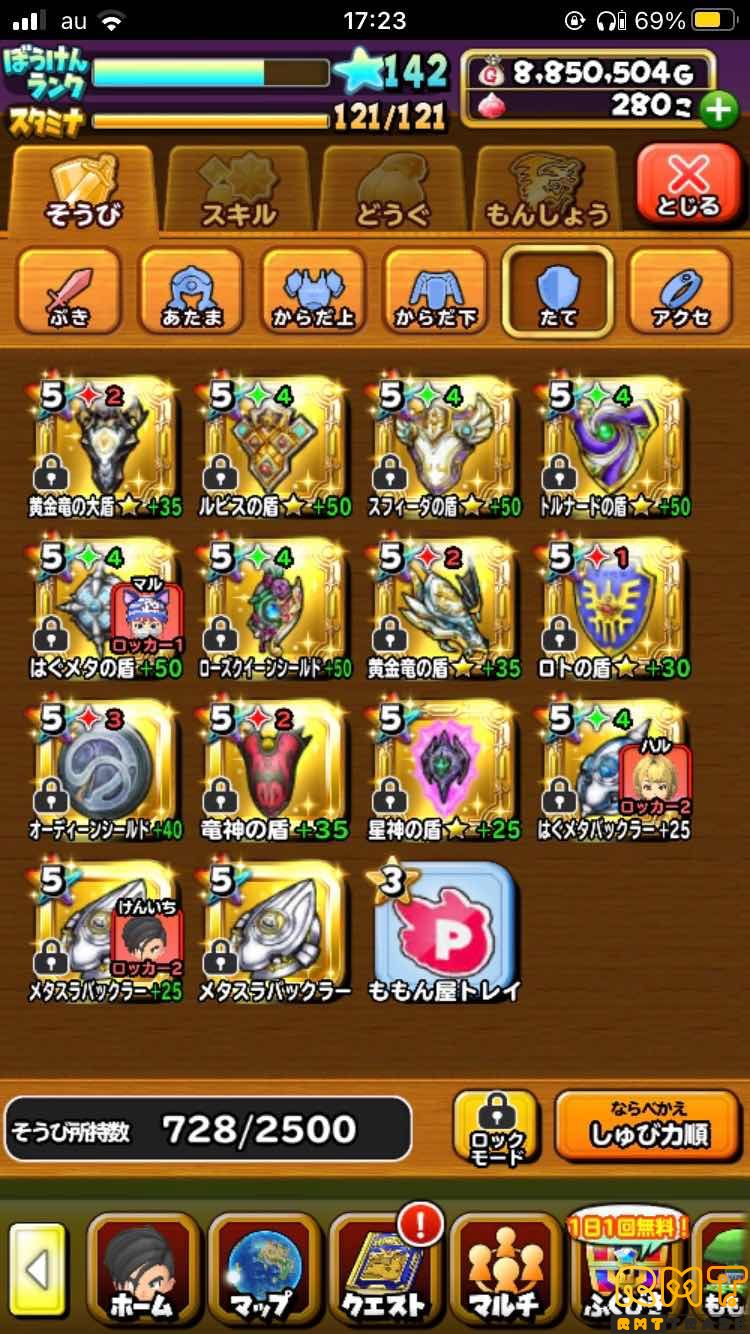Select ルビスの盾 +50
750x1334 pixels.
(274, 447)
